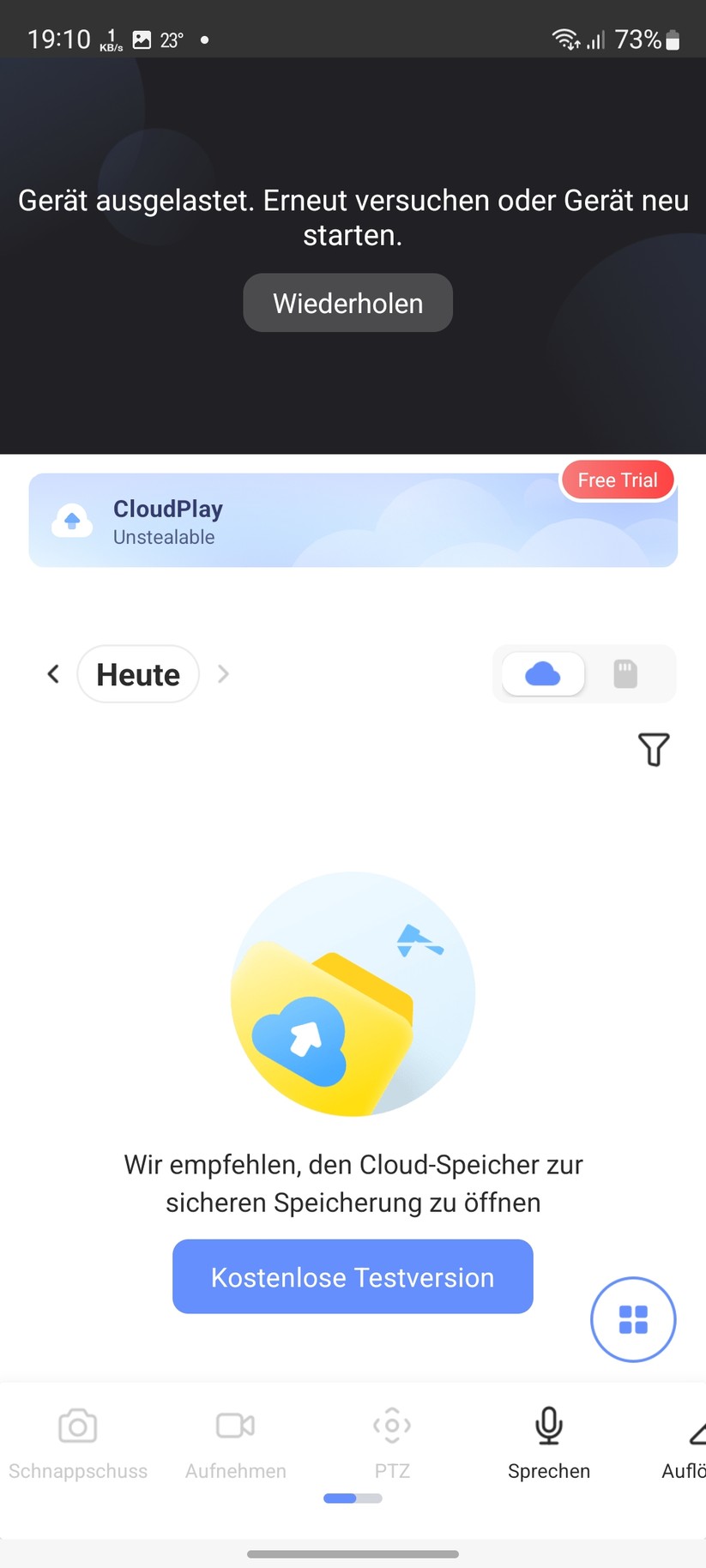Toggle the cloud/memory source selector

coord(584,674)
